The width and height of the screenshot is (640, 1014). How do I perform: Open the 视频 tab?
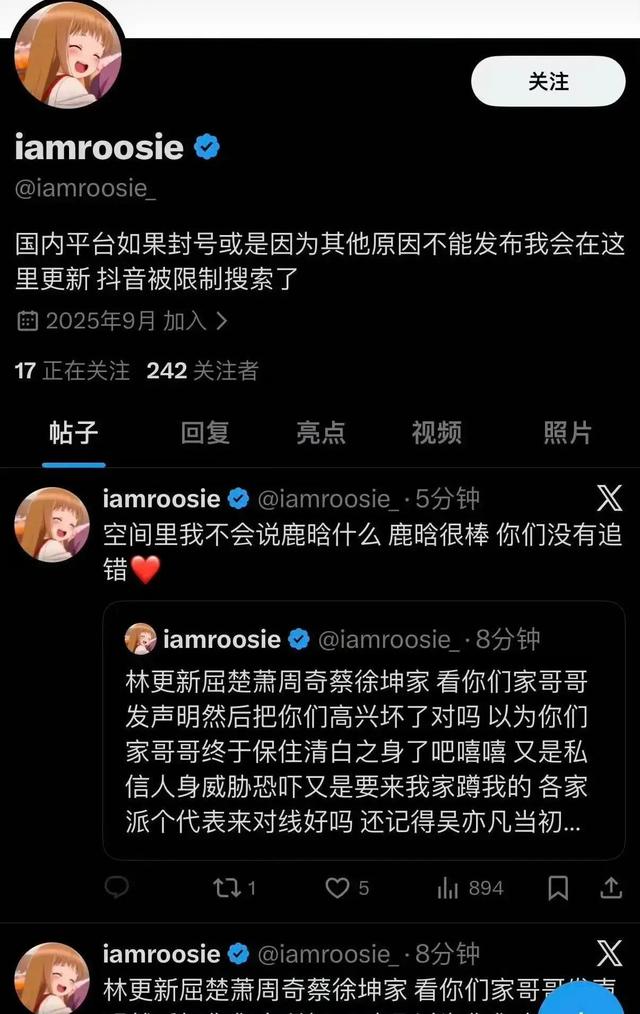point(437,432)
